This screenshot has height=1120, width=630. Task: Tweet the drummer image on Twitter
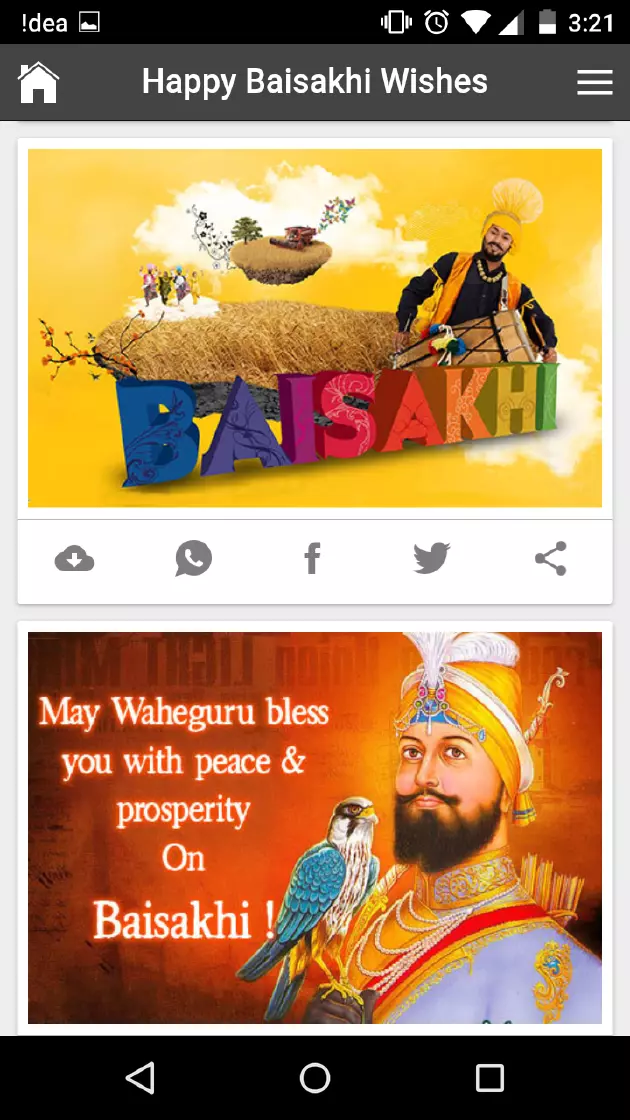pyautogui.click(x=432, y=559)
